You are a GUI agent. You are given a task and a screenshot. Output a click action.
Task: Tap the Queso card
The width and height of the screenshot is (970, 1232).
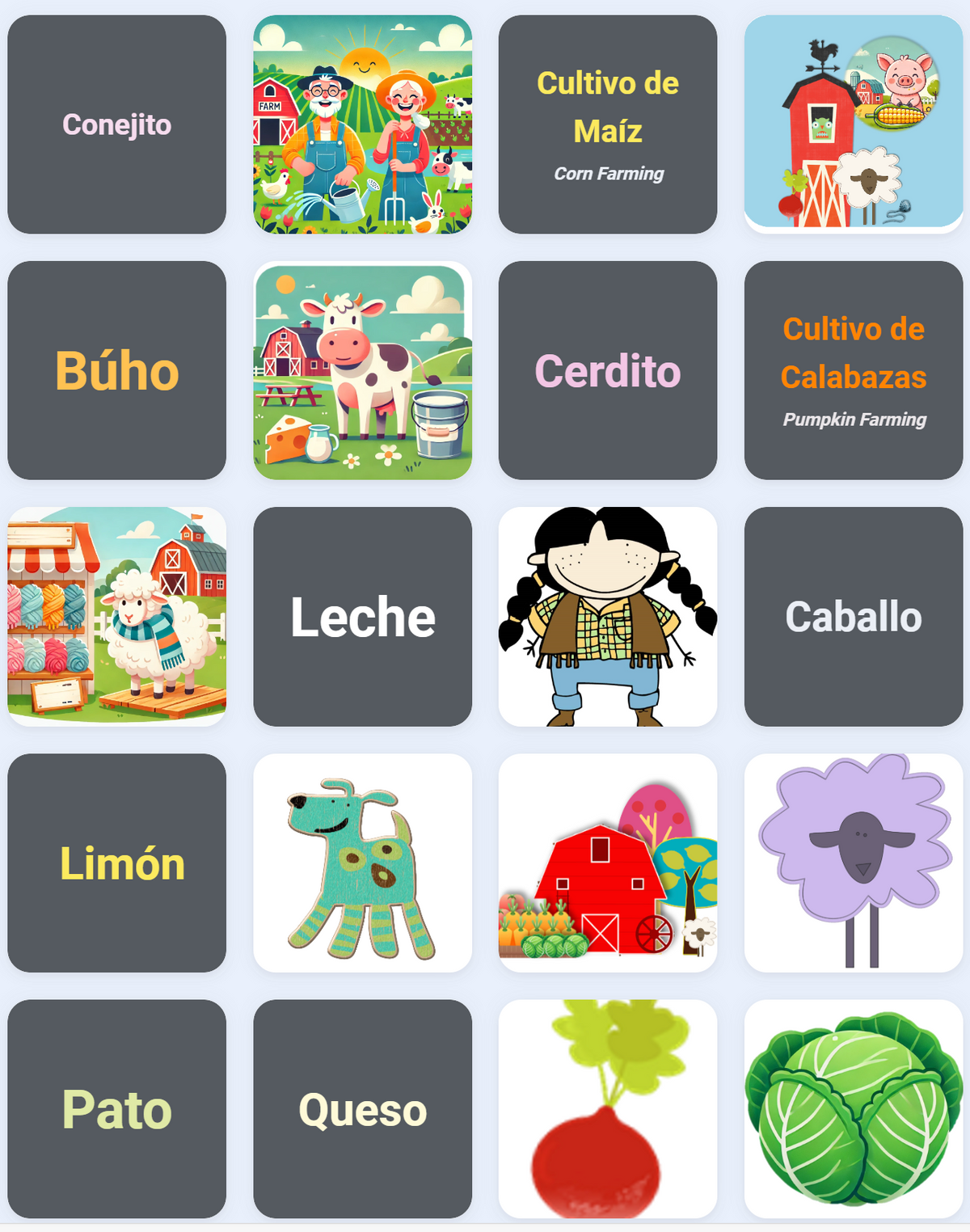tap(362, 1108)
